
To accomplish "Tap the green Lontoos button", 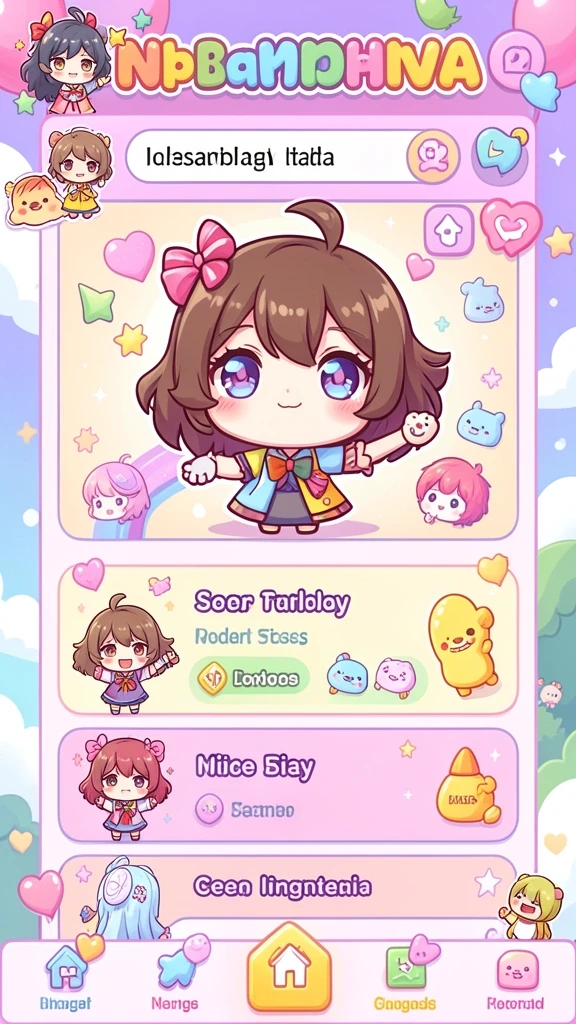I will coord(249,679).
